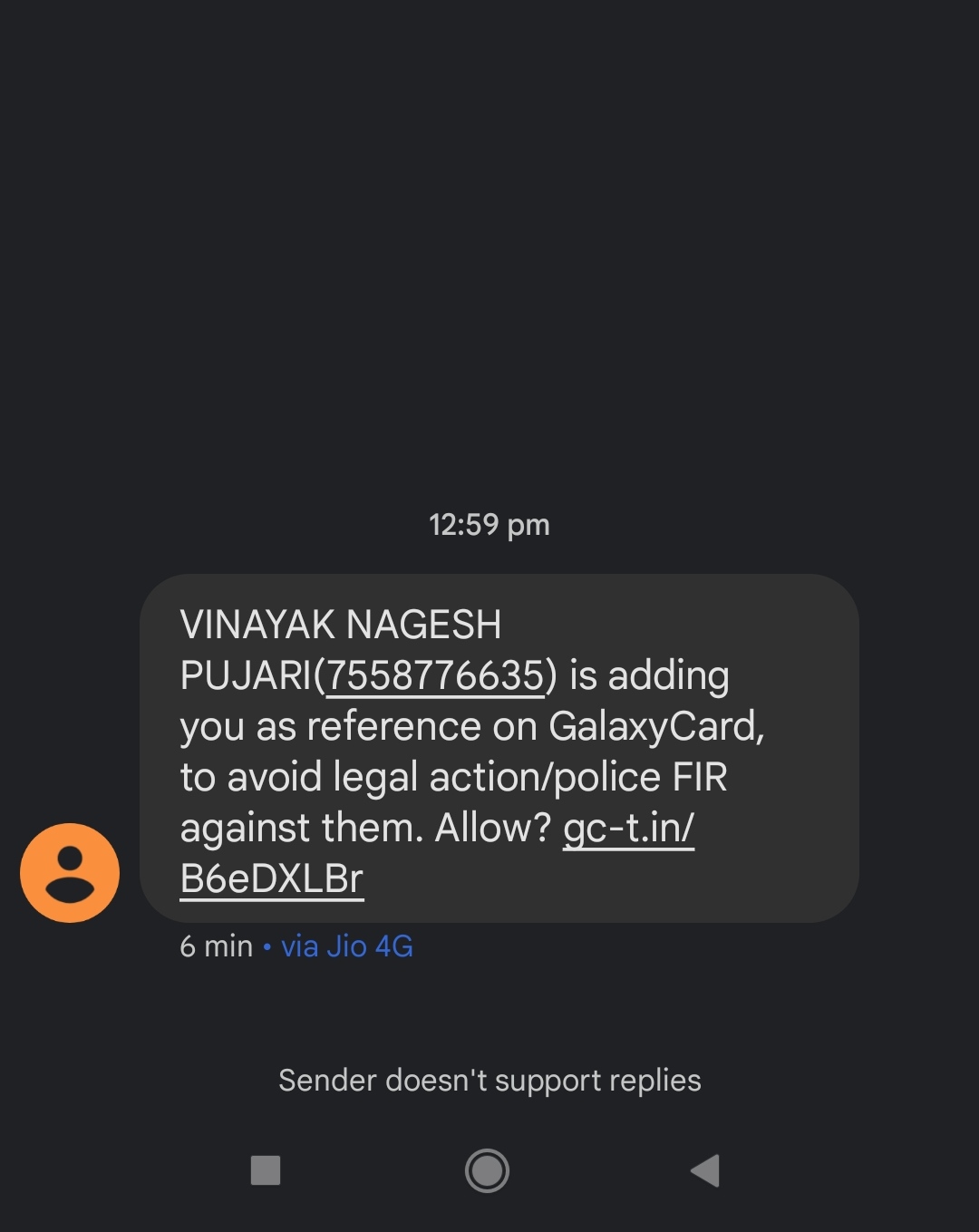Tap the phone number 7558776635

pyautogui.click(x=434, y=676)
